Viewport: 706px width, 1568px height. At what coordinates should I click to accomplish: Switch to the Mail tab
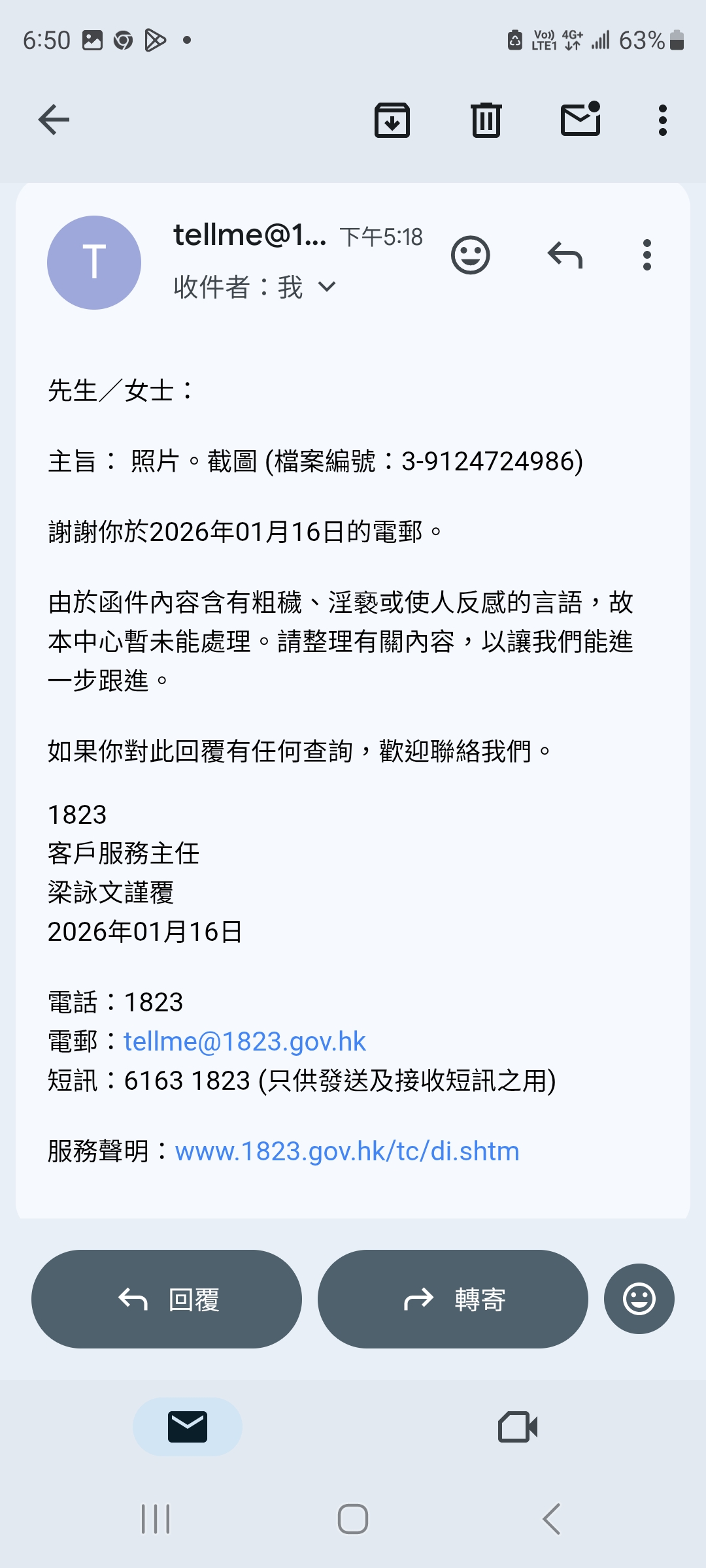tap(188, 1427)
